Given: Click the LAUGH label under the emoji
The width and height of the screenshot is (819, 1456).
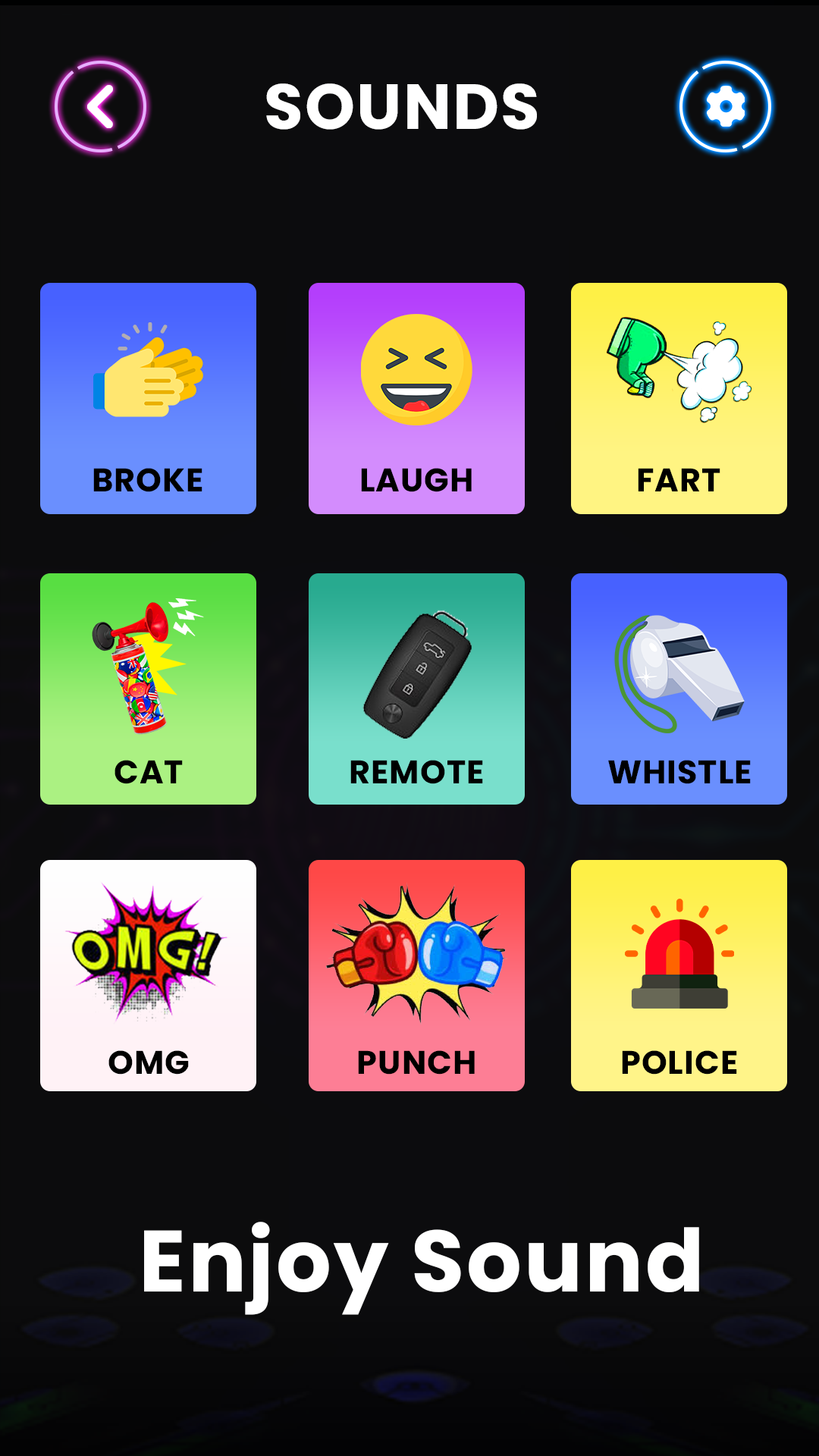Looking at the screenshot, I should click(416, 479).
